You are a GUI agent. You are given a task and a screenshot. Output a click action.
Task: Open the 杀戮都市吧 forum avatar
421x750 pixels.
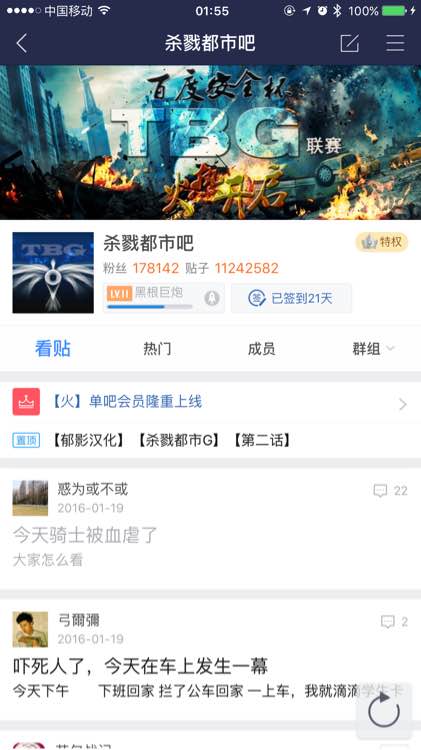[x=53, y=273]
